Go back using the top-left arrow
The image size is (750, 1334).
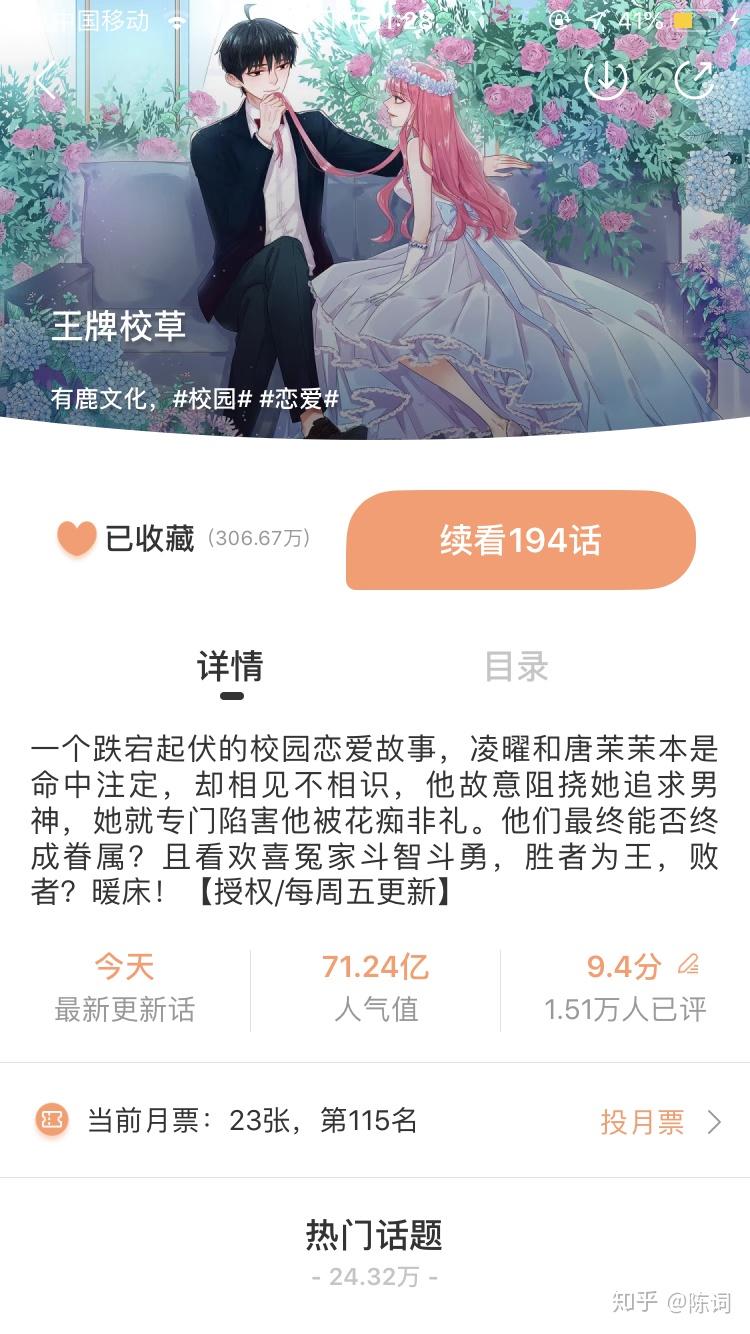coord(46,80)
